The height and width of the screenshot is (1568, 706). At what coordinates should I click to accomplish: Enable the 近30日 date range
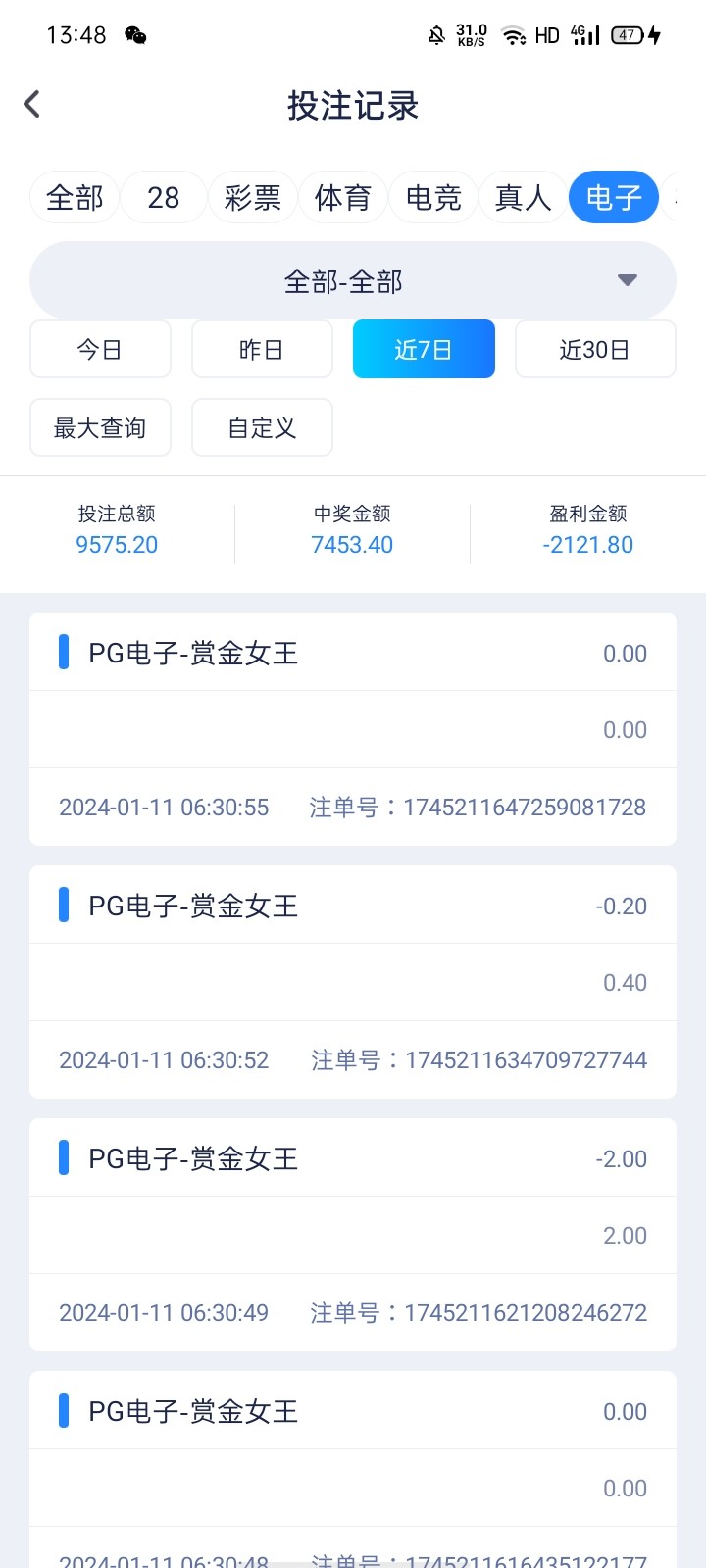point(595,349)
